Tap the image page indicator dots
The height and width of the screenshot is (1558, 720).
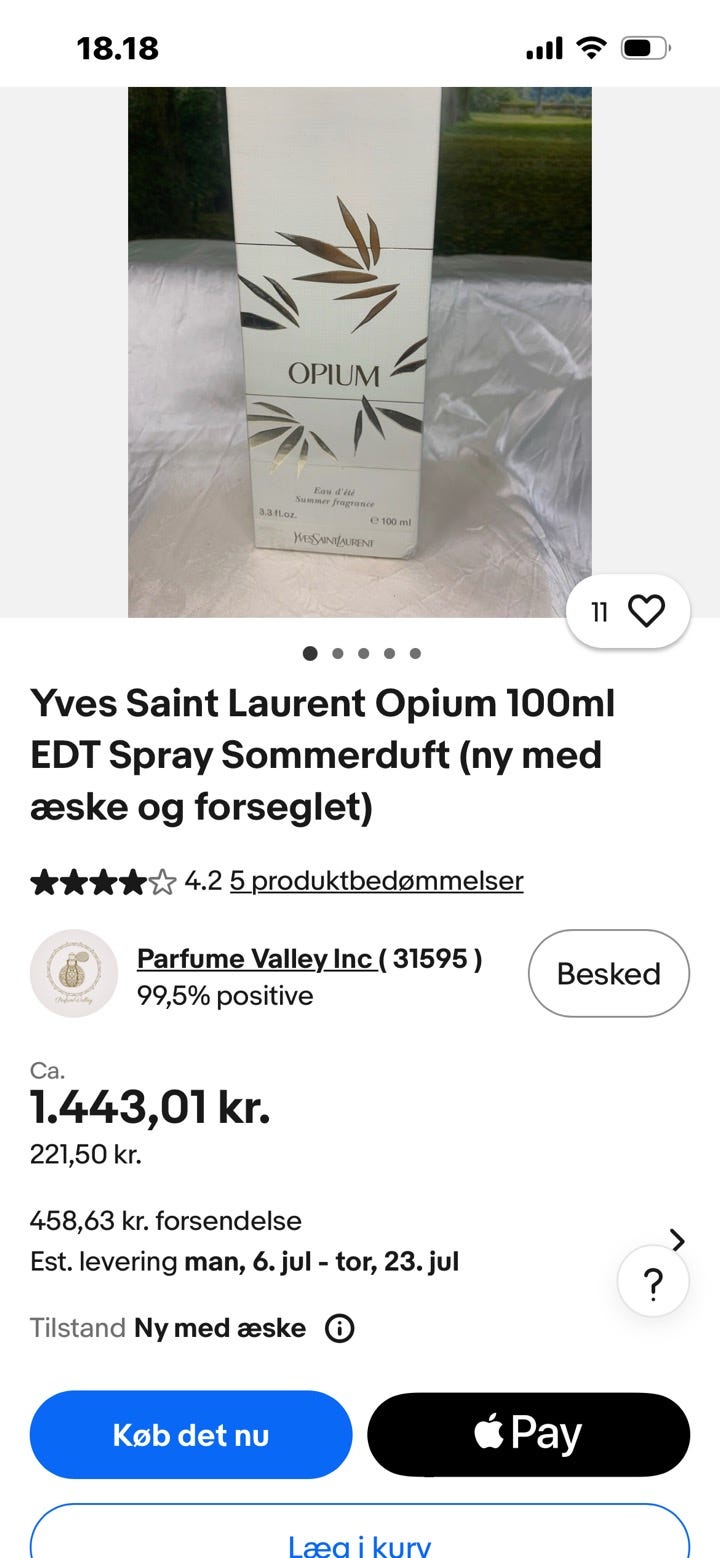[362, 654]
